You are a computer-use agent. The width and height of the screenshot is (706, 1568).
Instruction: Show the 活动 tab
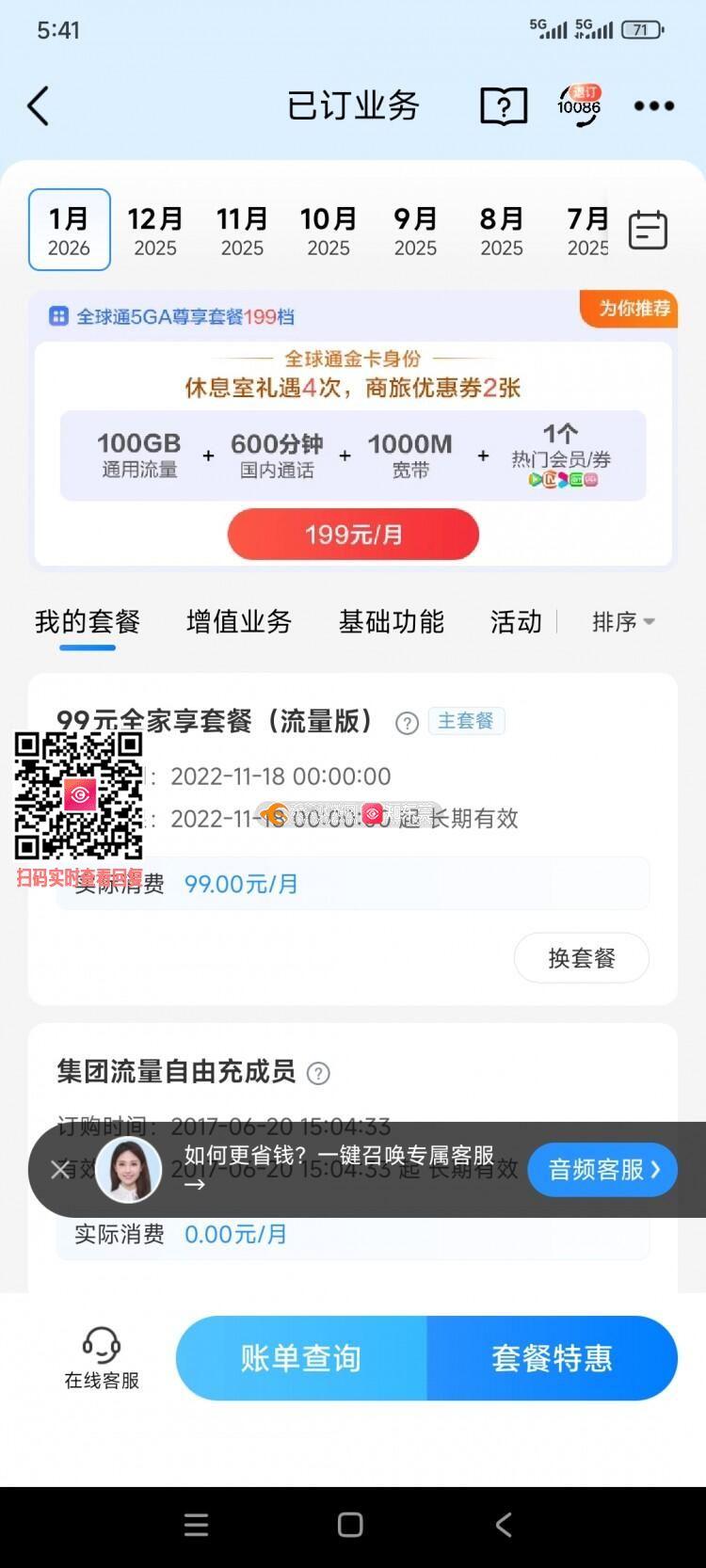pos(516,622)
